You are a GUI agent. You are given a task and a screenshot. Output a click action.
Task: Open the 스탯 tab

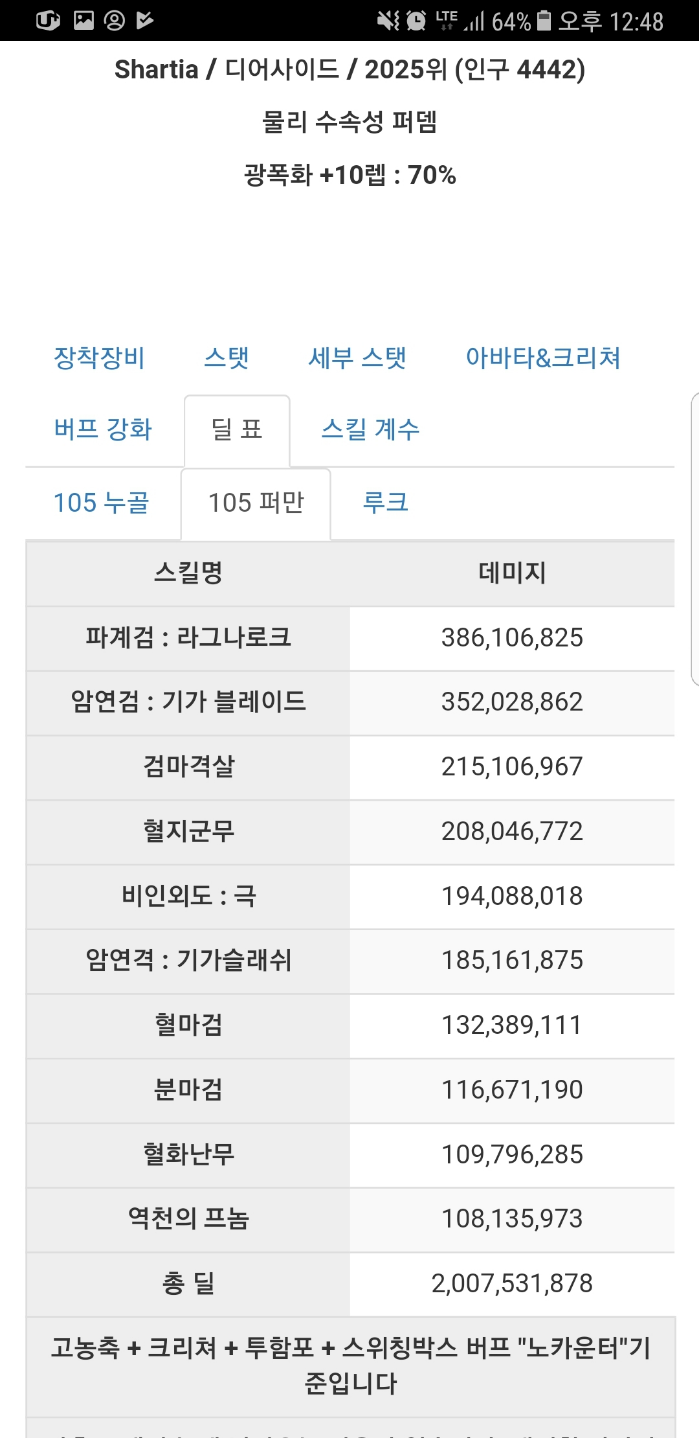point(226,358)
